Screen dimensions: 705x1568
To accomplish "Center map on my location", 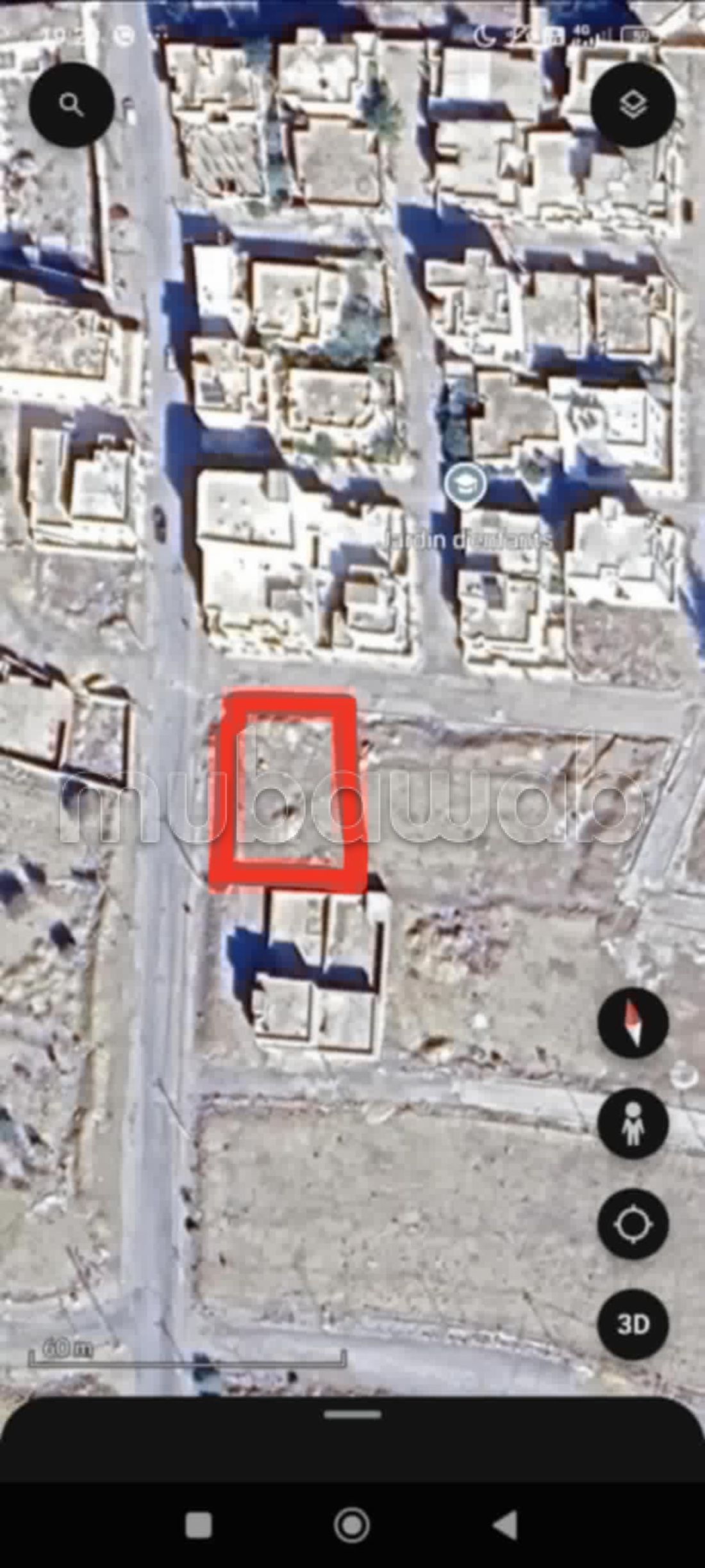I will 633,1224.
